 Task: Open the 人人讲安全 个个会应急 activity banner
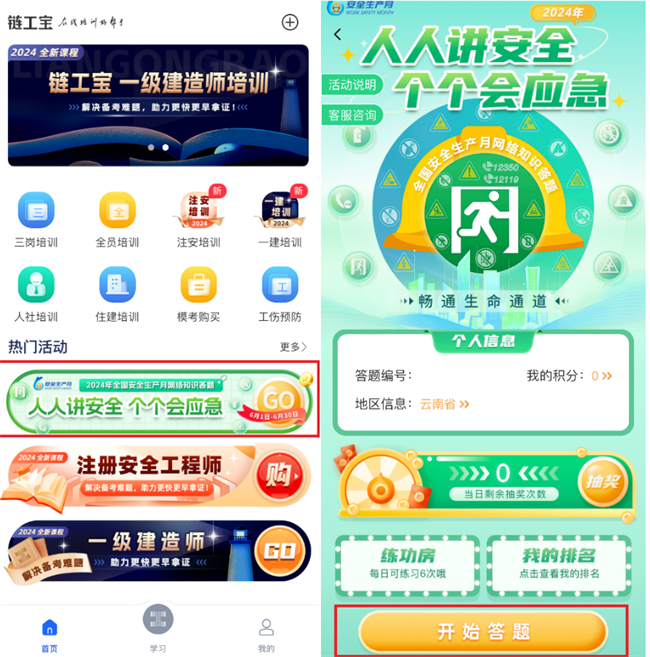(x=160, y=400)
